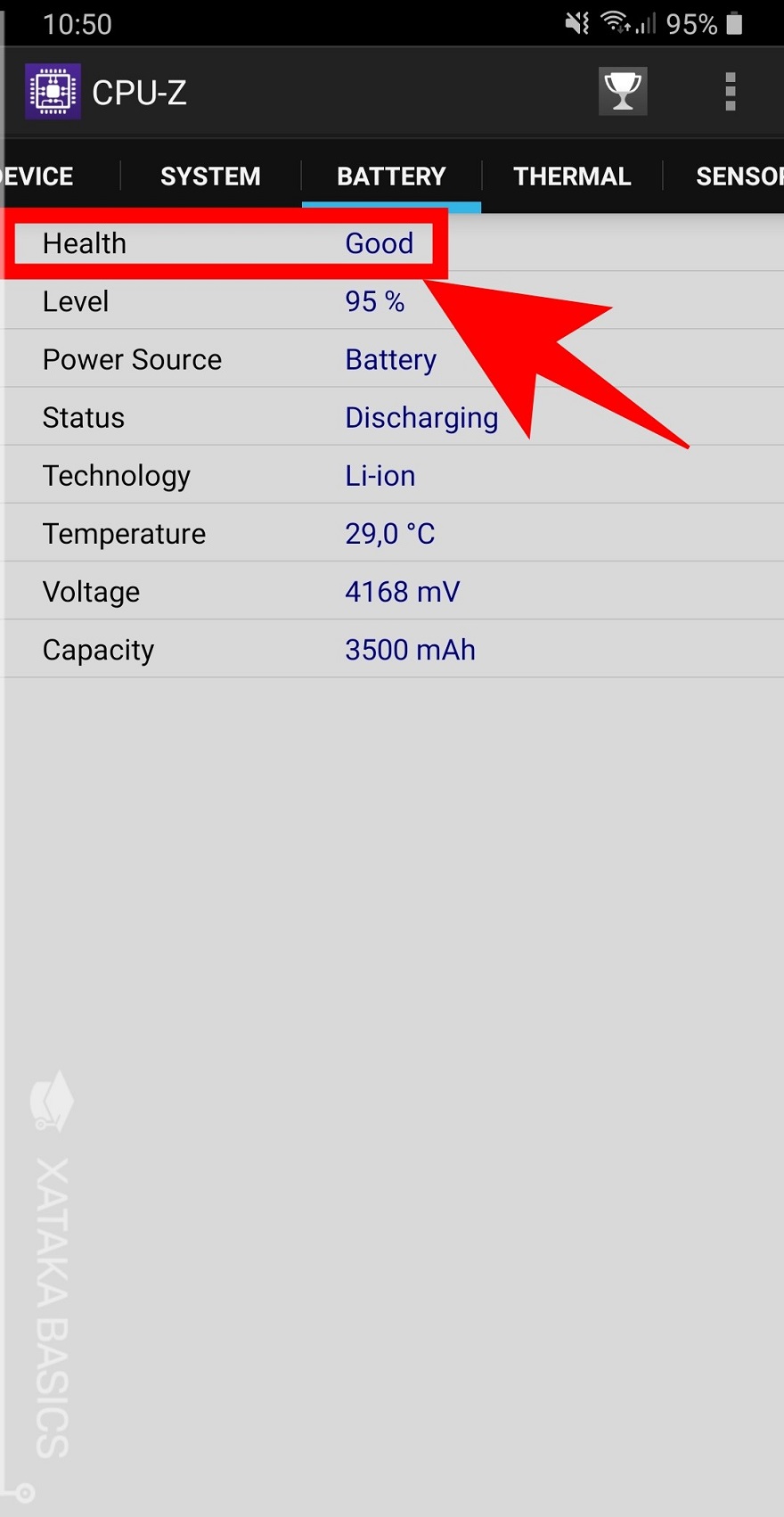Switch to the Device tab
Image resolution: width=784 pixels, height=1517 pixels.
39,176
